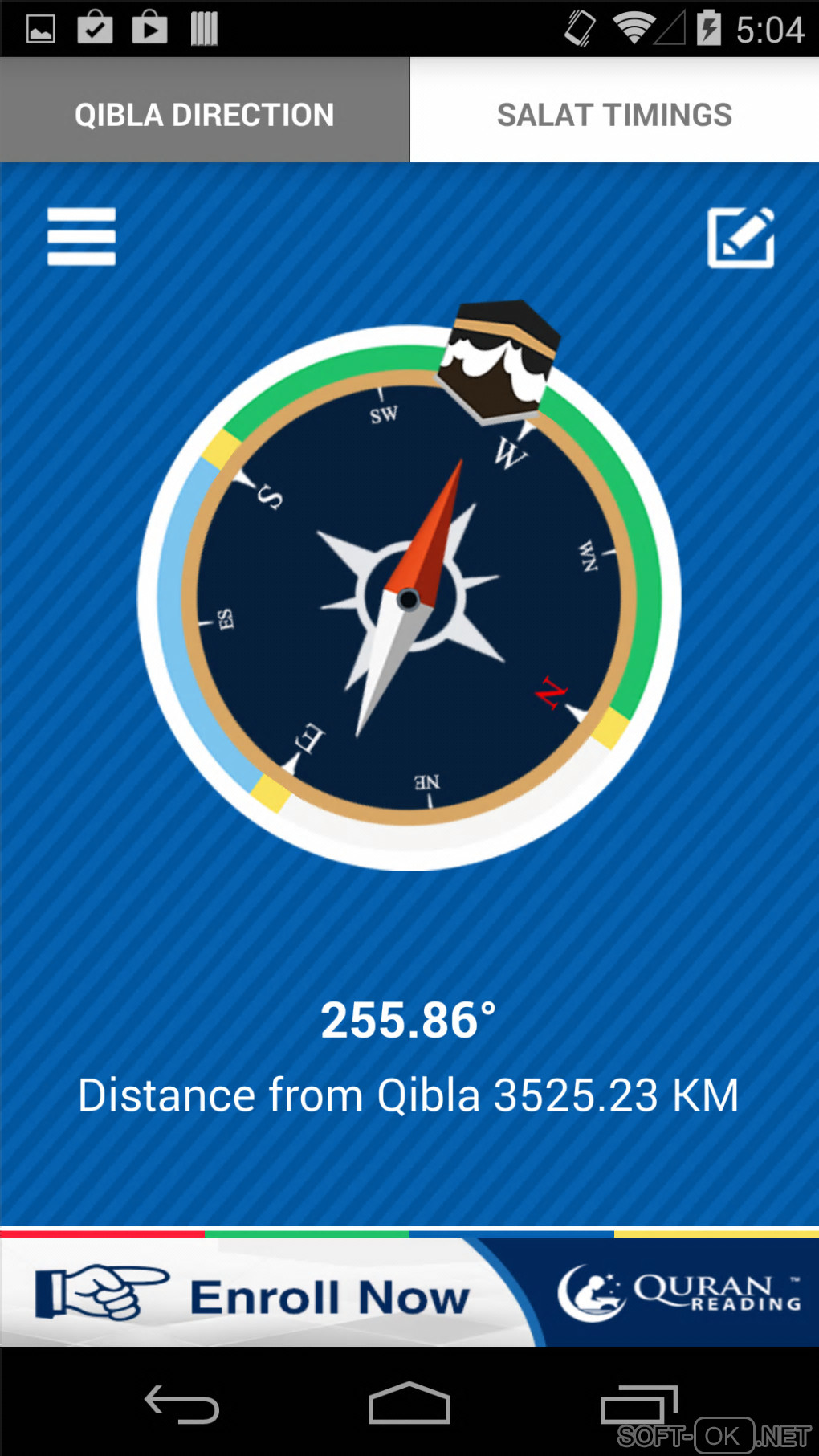This screenshot has width=819, height=1456.
Task: Go back with the system back button
Action: [181, 1405]
